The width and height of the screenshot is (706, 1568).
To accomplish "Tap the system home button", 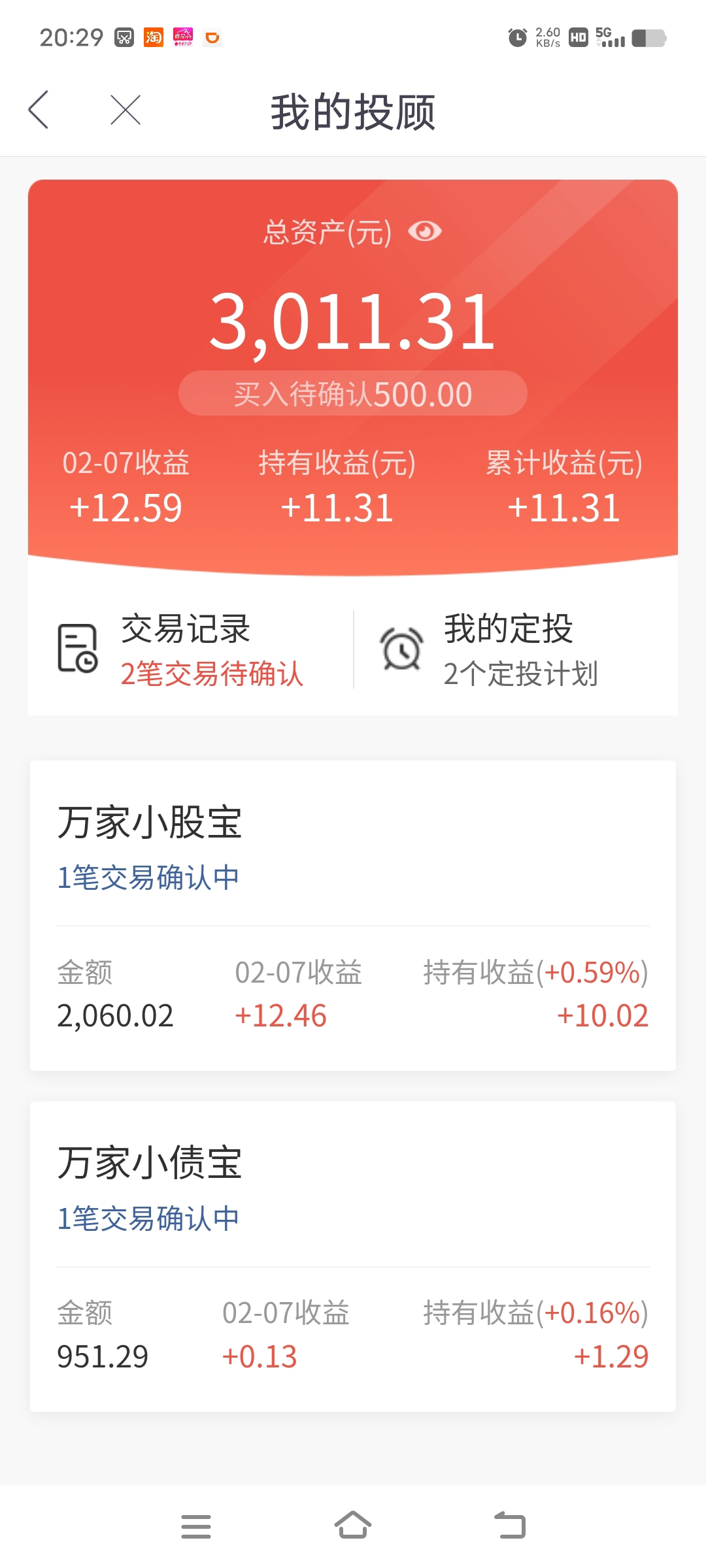I will pos(353,1526).
